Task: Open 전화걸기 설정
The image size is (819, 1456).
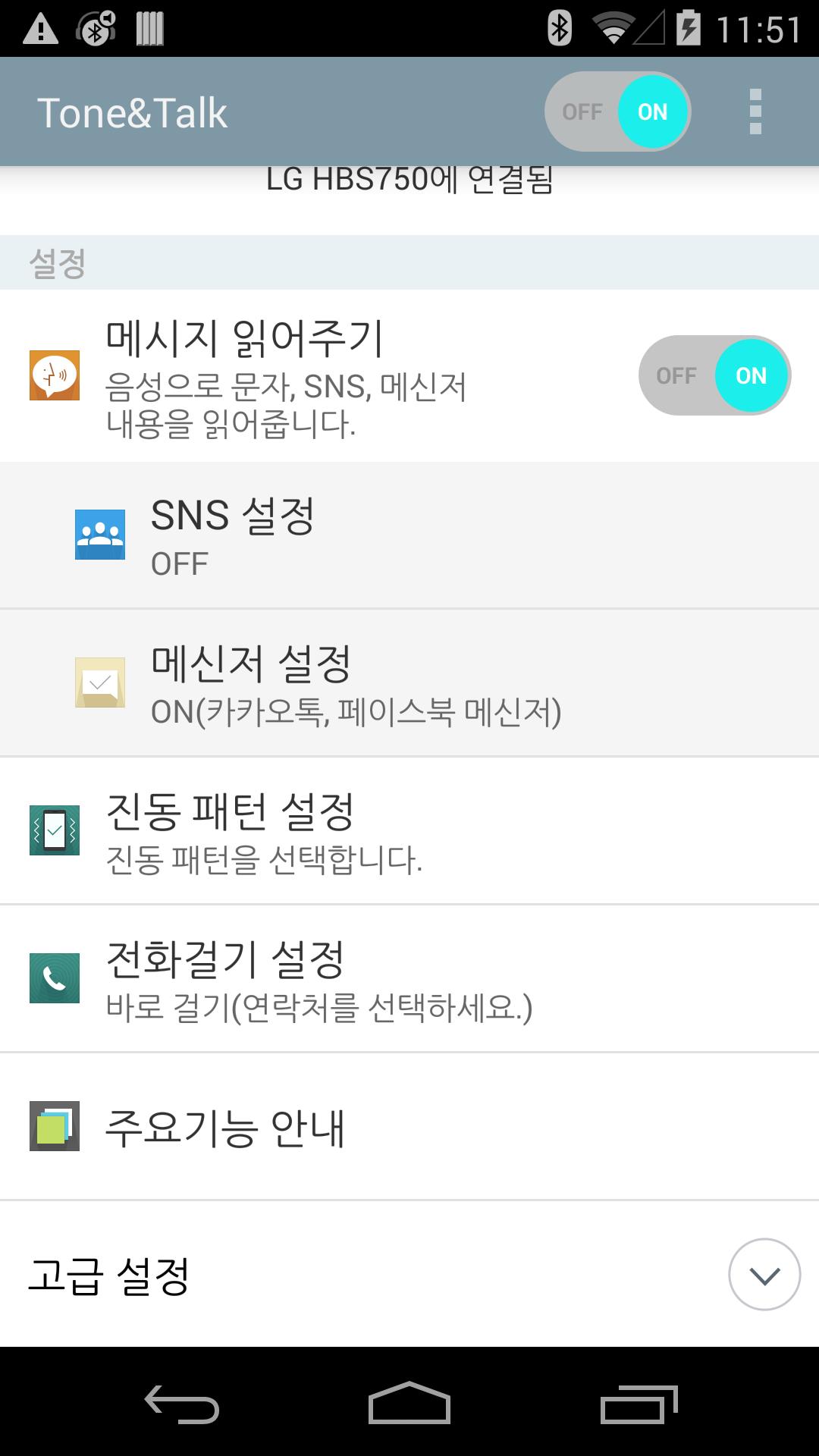Action: click(409, 978)
